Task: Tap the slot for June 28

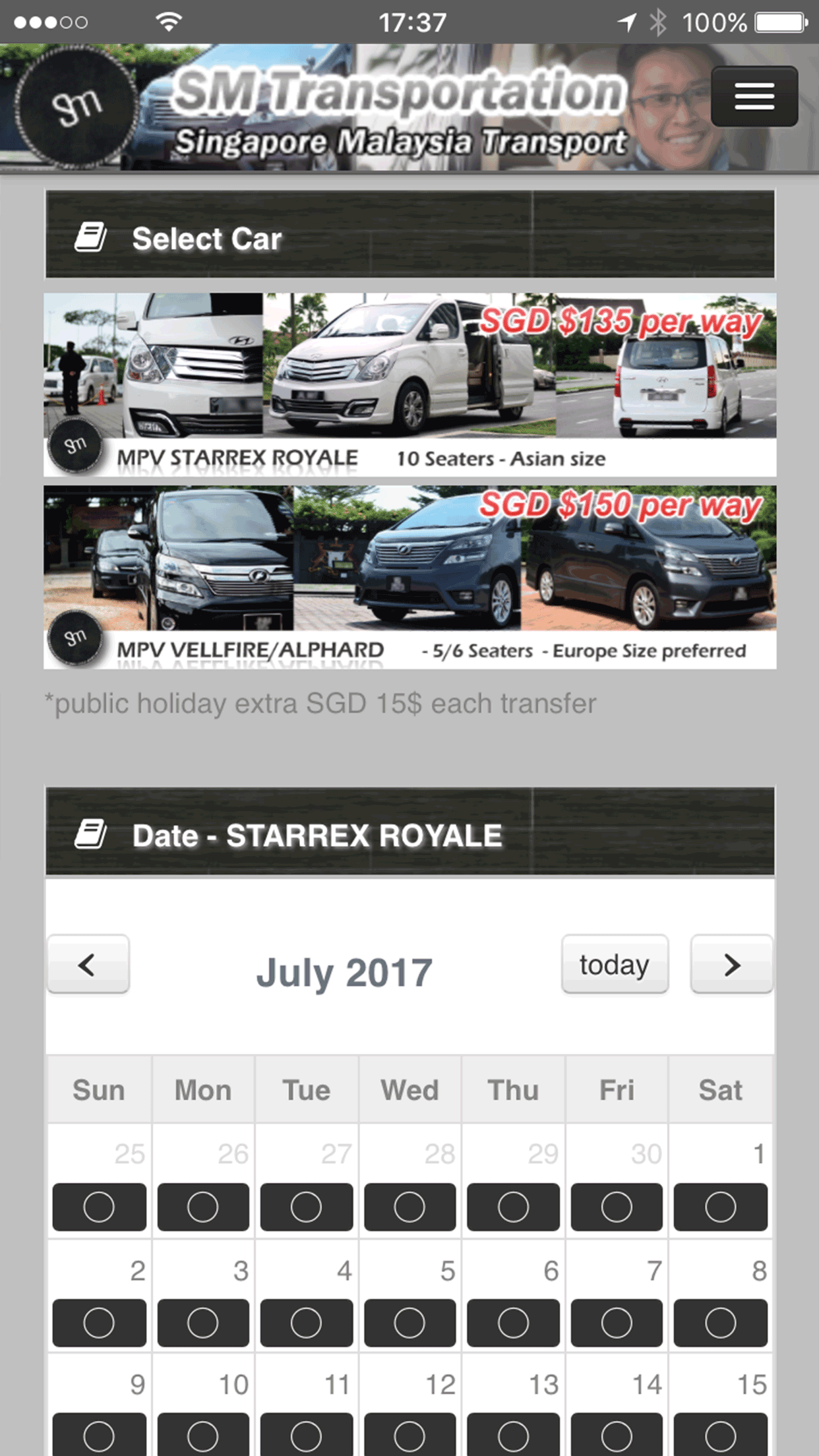Action: point(409,1207)
